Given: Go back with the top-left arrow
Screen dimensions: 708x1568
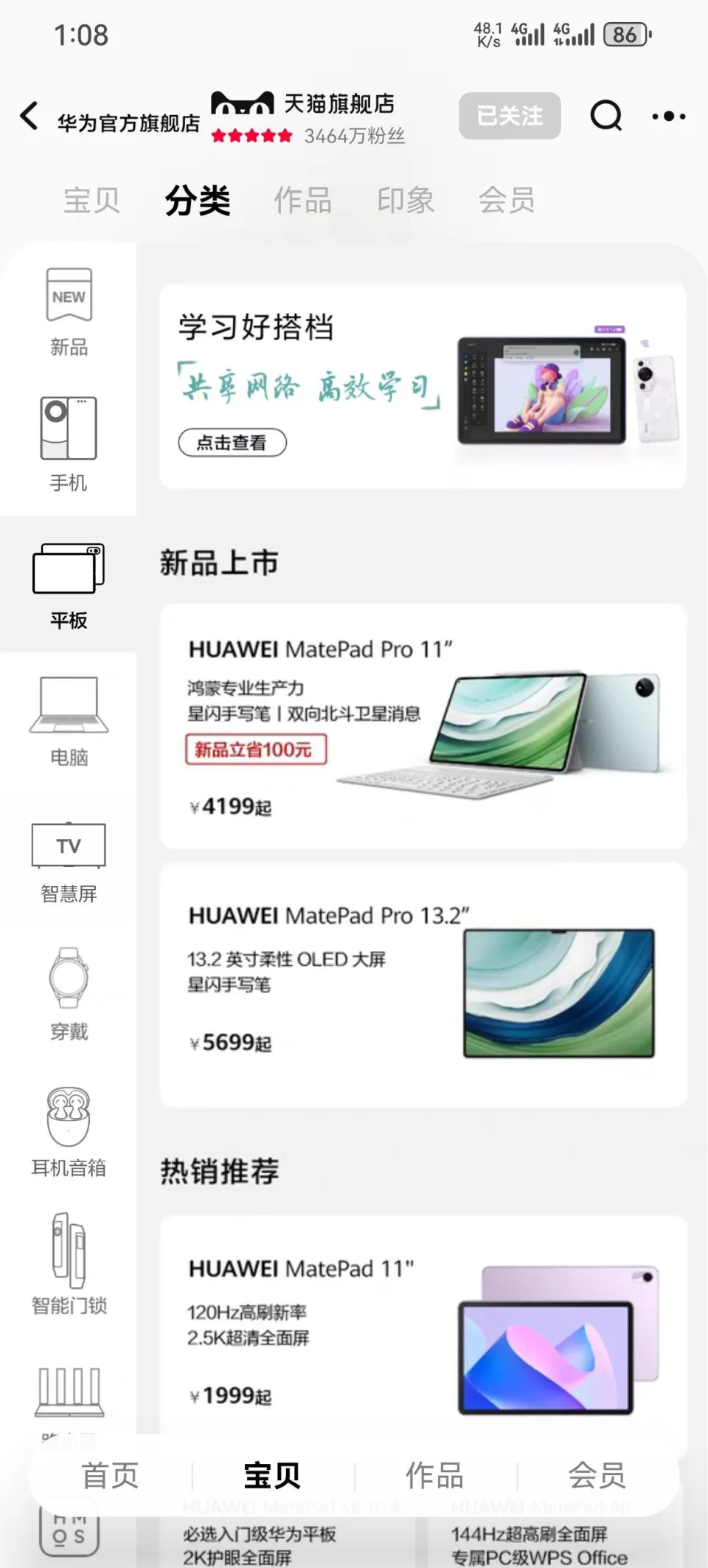Looking at the screenshot, I should 29,116.
